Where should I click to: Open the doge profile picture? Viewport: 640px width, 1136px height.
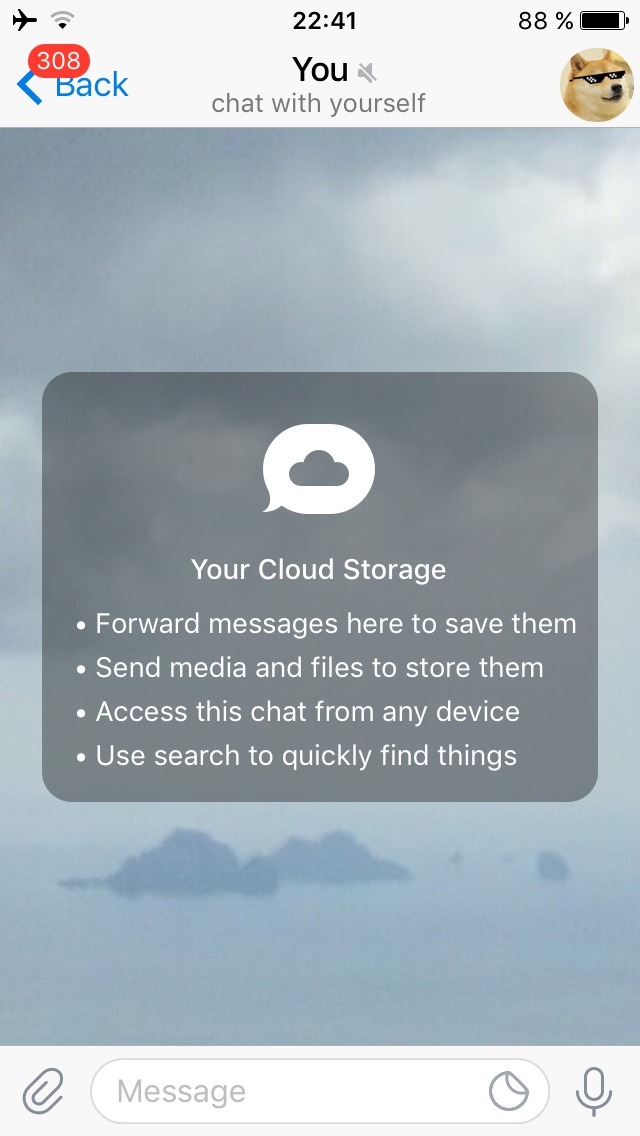[597, 85]
